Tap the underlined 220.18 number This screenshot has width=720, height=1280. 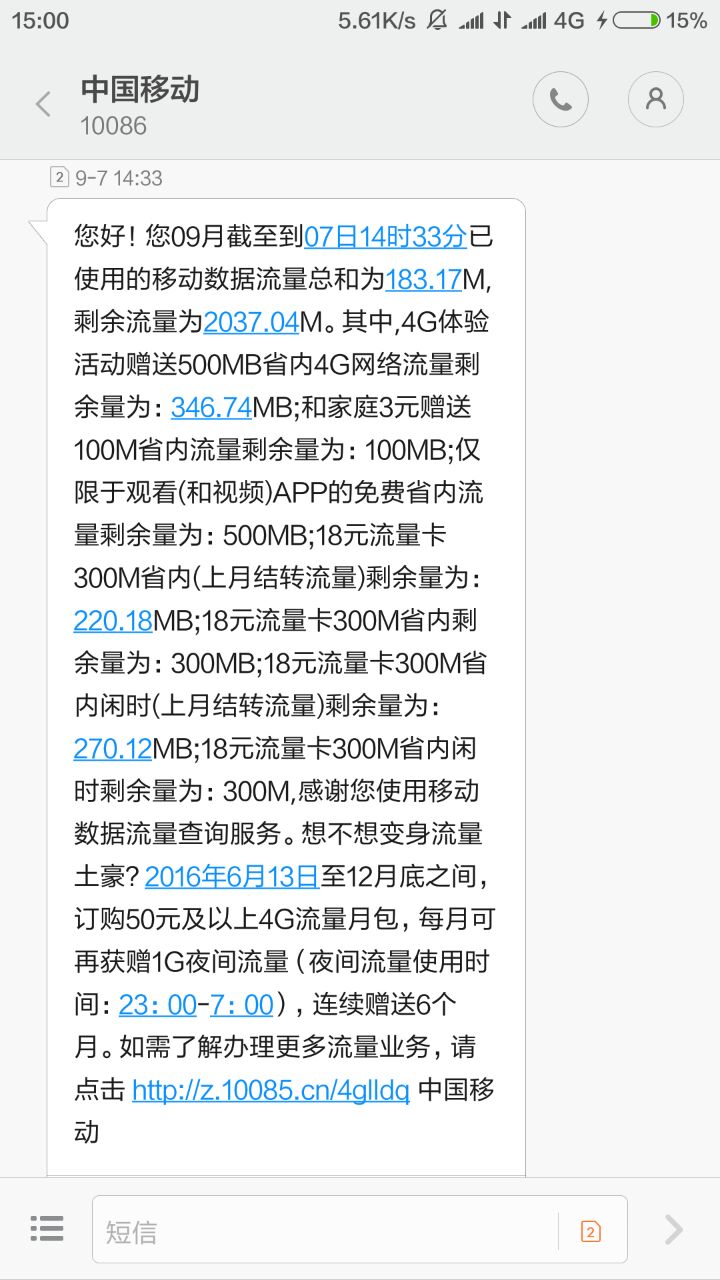tap(113, 620)
